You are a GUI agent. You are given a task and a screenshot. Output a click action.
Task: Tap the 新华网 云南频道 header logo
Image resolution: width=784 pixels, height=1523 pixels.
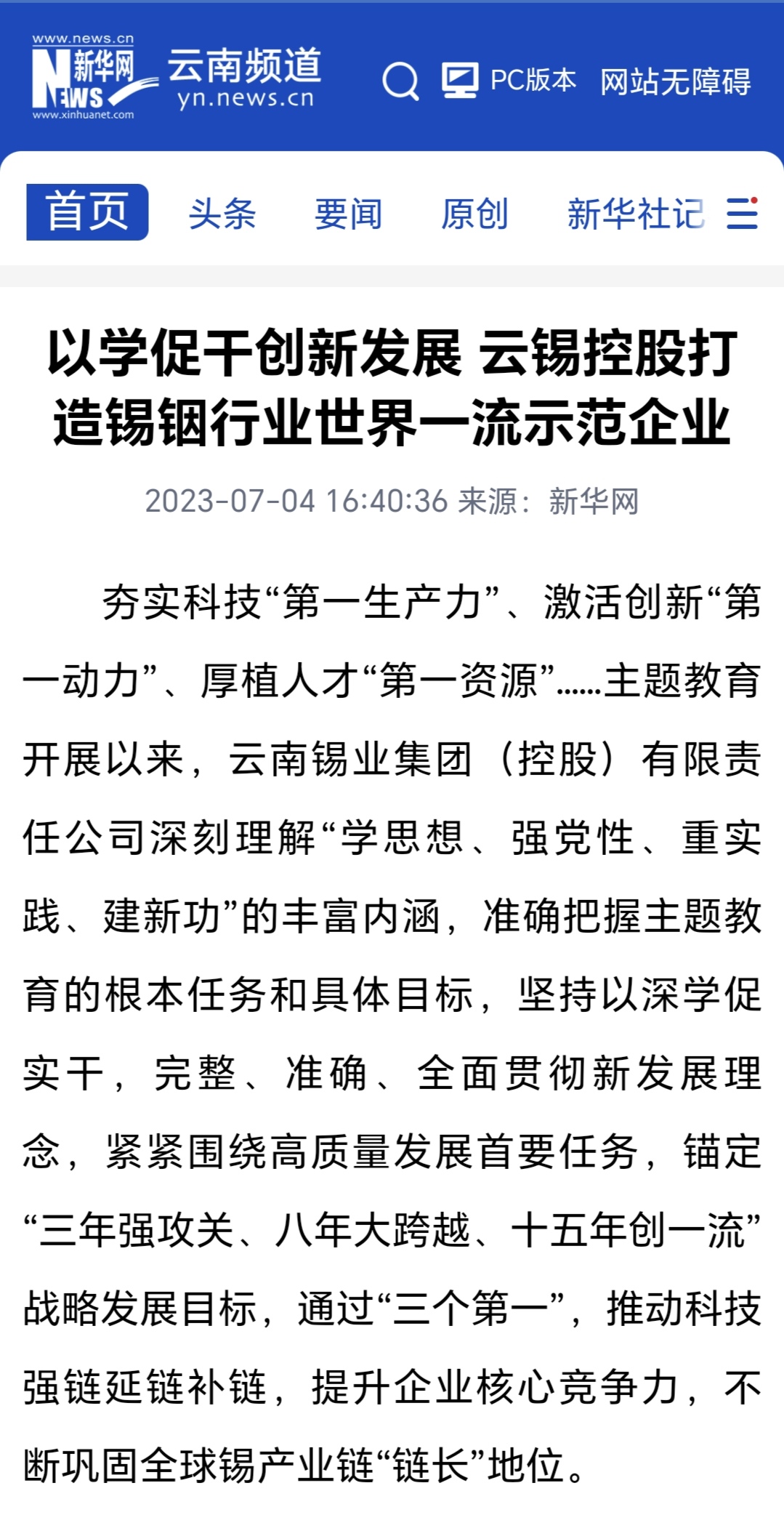176,77
